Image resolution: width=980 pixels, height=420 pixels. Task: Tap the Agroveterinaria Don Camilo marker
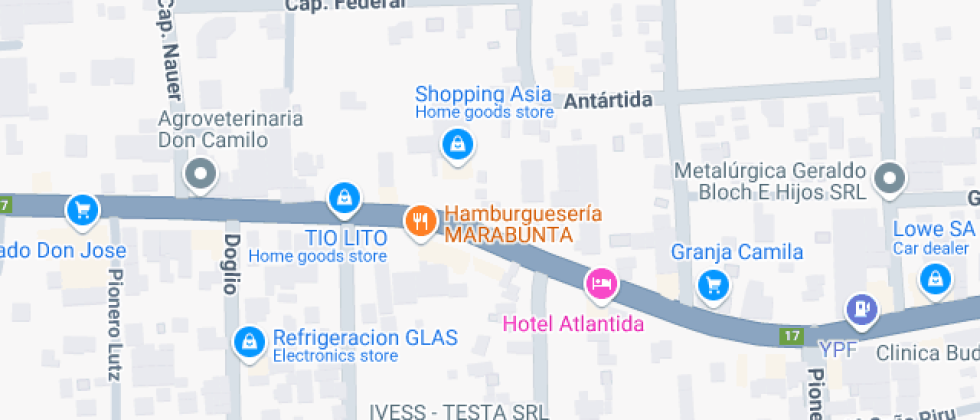point(202,175)
